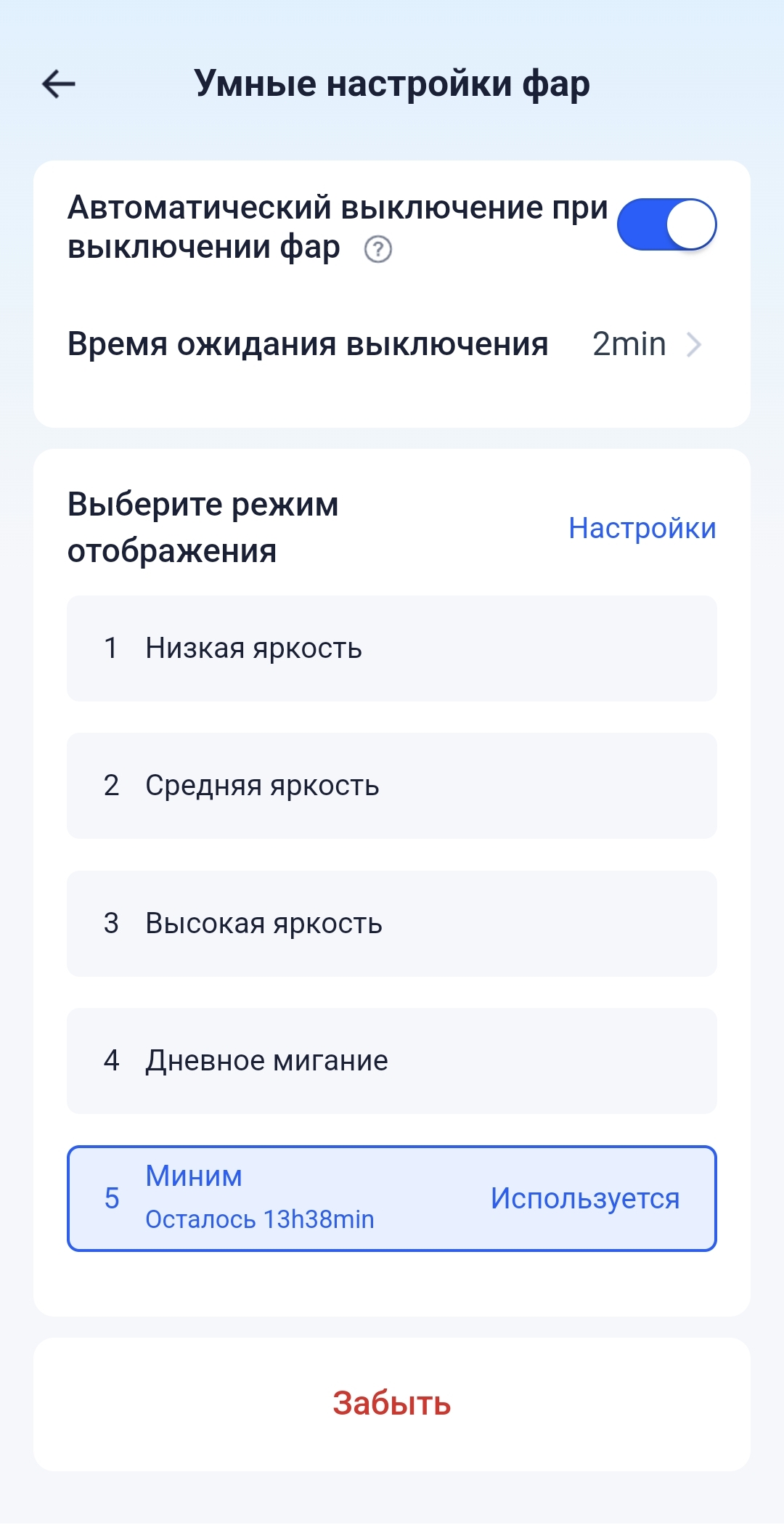The width and height of the screenshot is (784, 1525).
Task: Go back from Умные настройки фар
Action: click(59, 84)
